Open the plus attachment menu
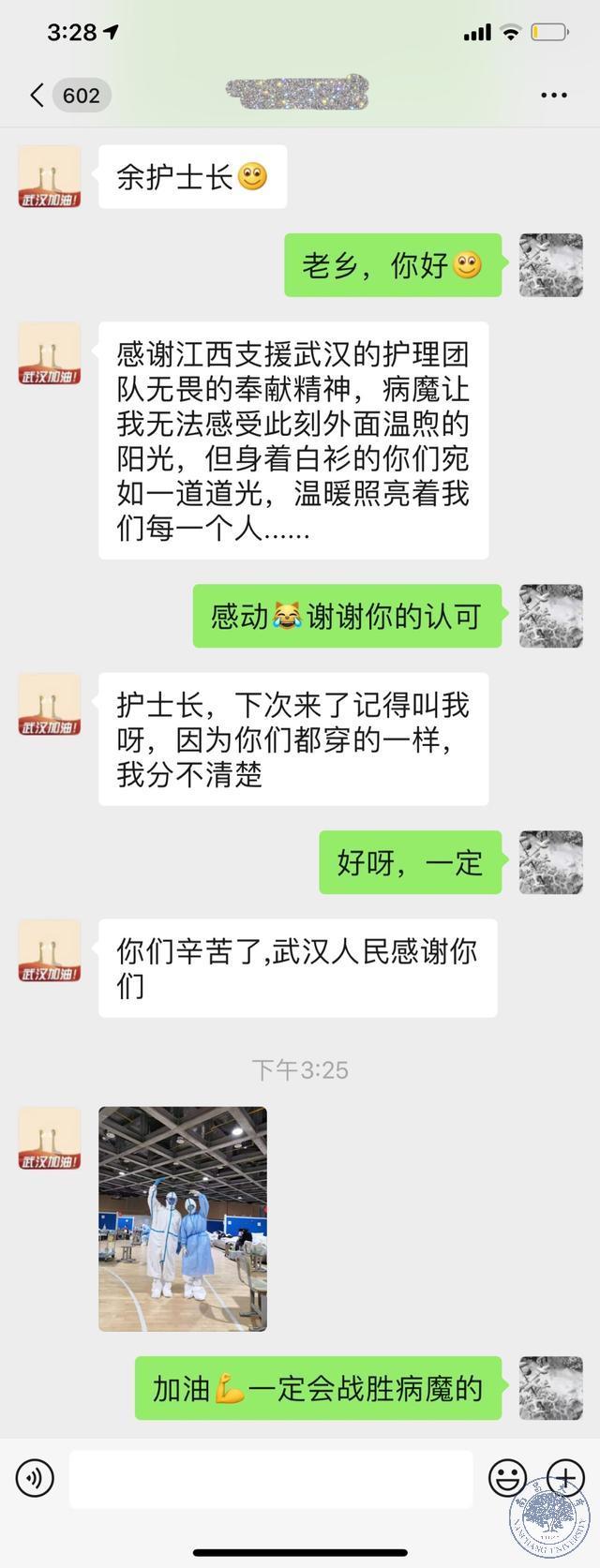Image resolution: width=600 pixels, height=1568 pixels. coord(565,1478)
